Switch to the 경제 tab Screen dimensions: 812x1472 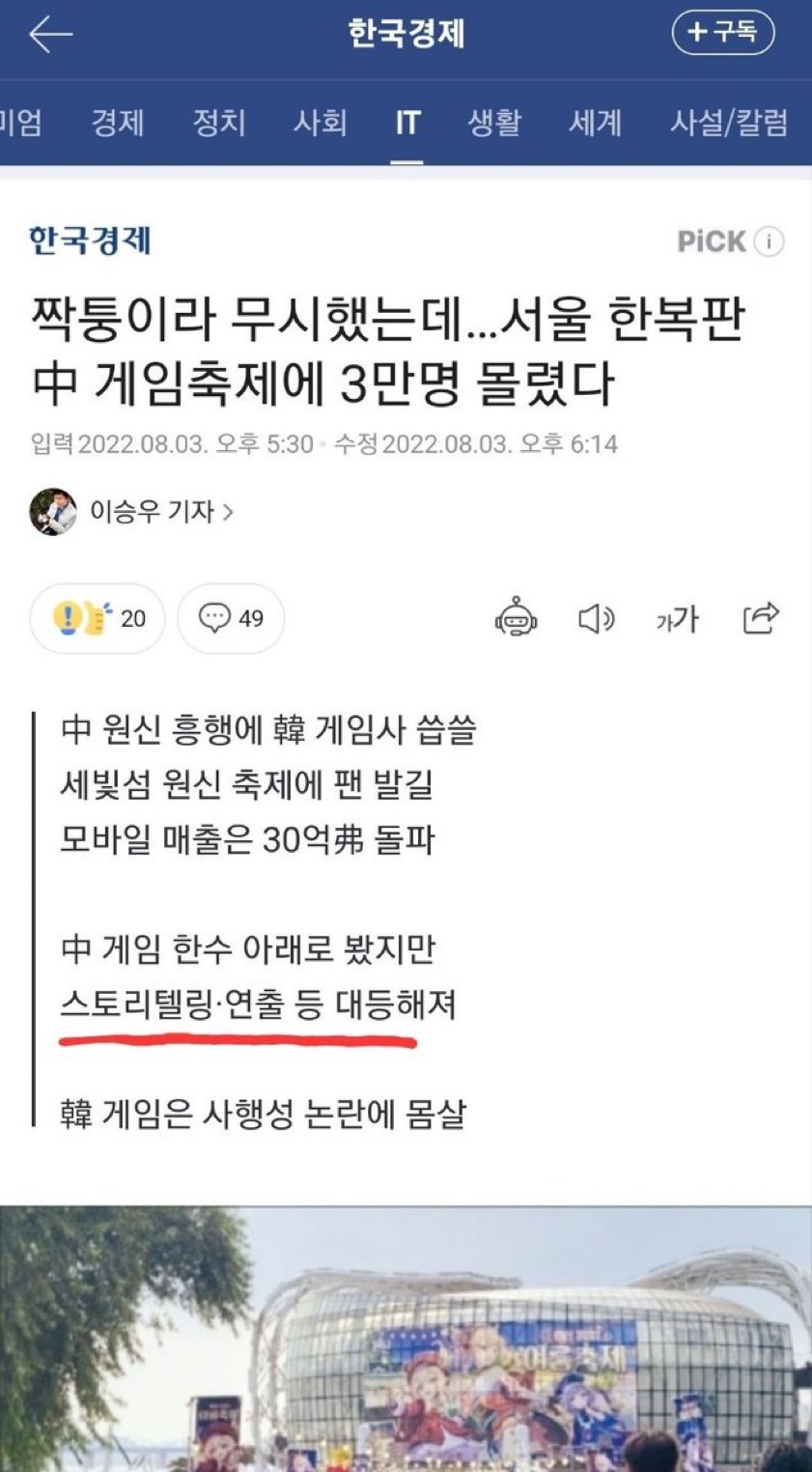[118, 123]
